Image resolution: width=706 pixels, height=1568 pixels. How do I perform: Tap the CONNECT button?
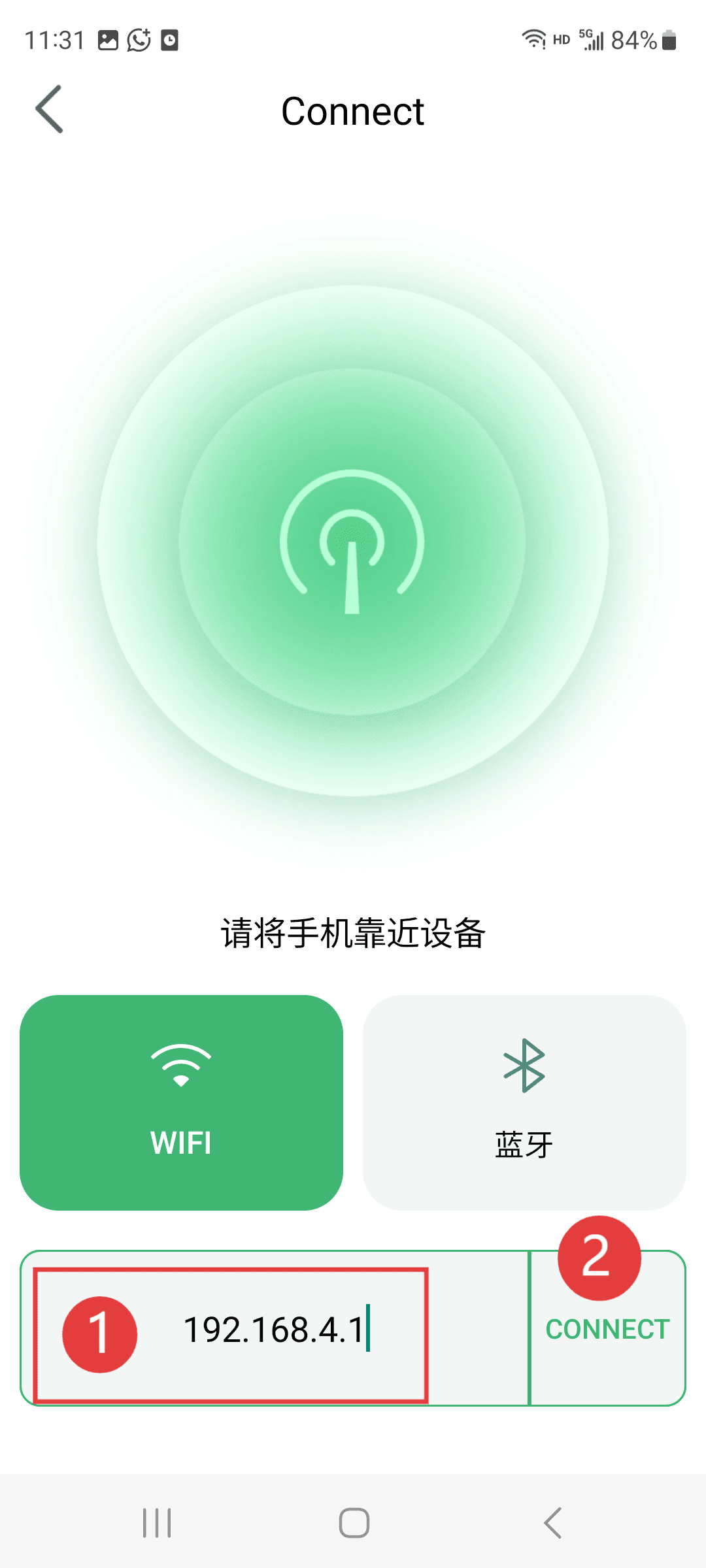tap(607, 1330)
